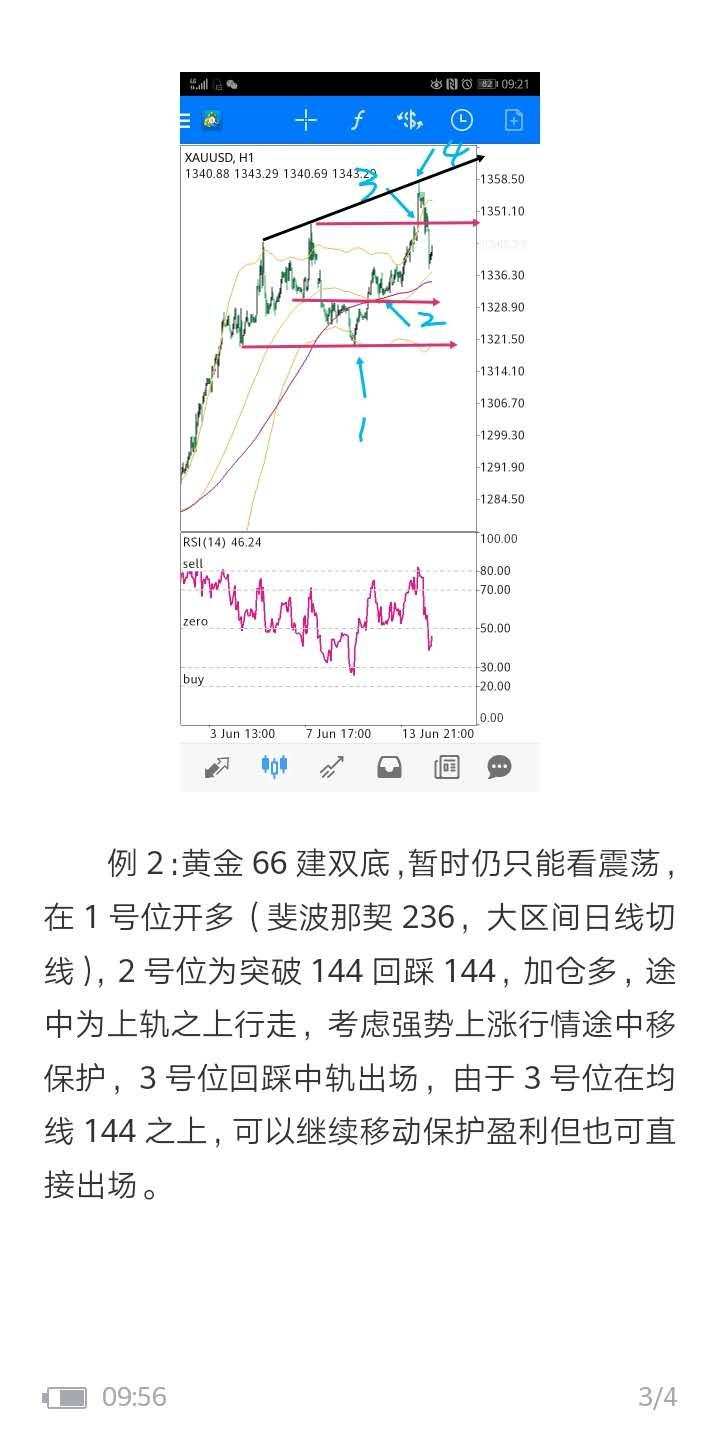The image size is (720, 1440).
Task: Open the embedded XAUUSD chart picture
Action: (360, 432)
